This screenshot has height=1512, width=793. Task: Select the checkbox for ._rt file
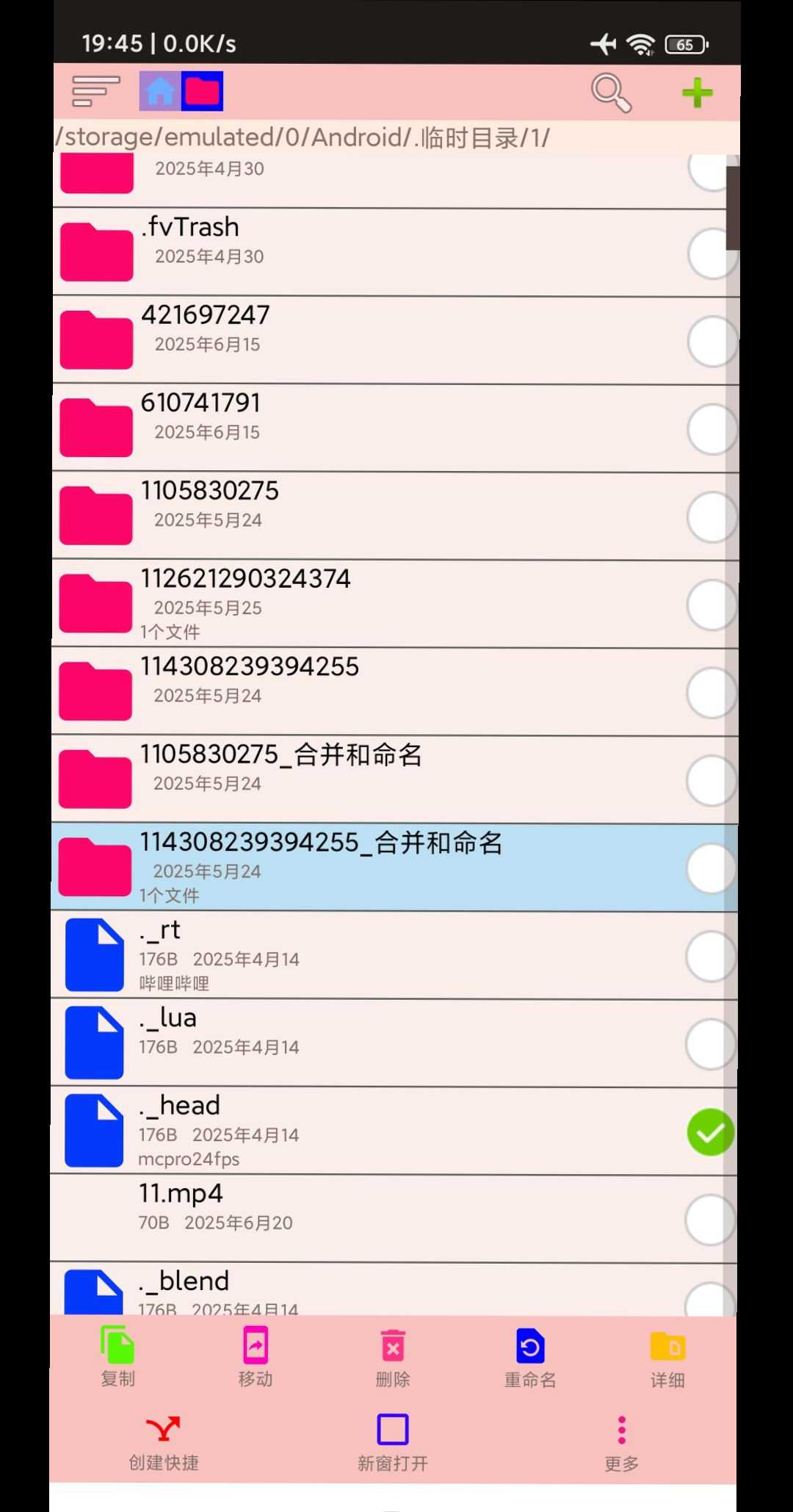(x=710, y=956)
